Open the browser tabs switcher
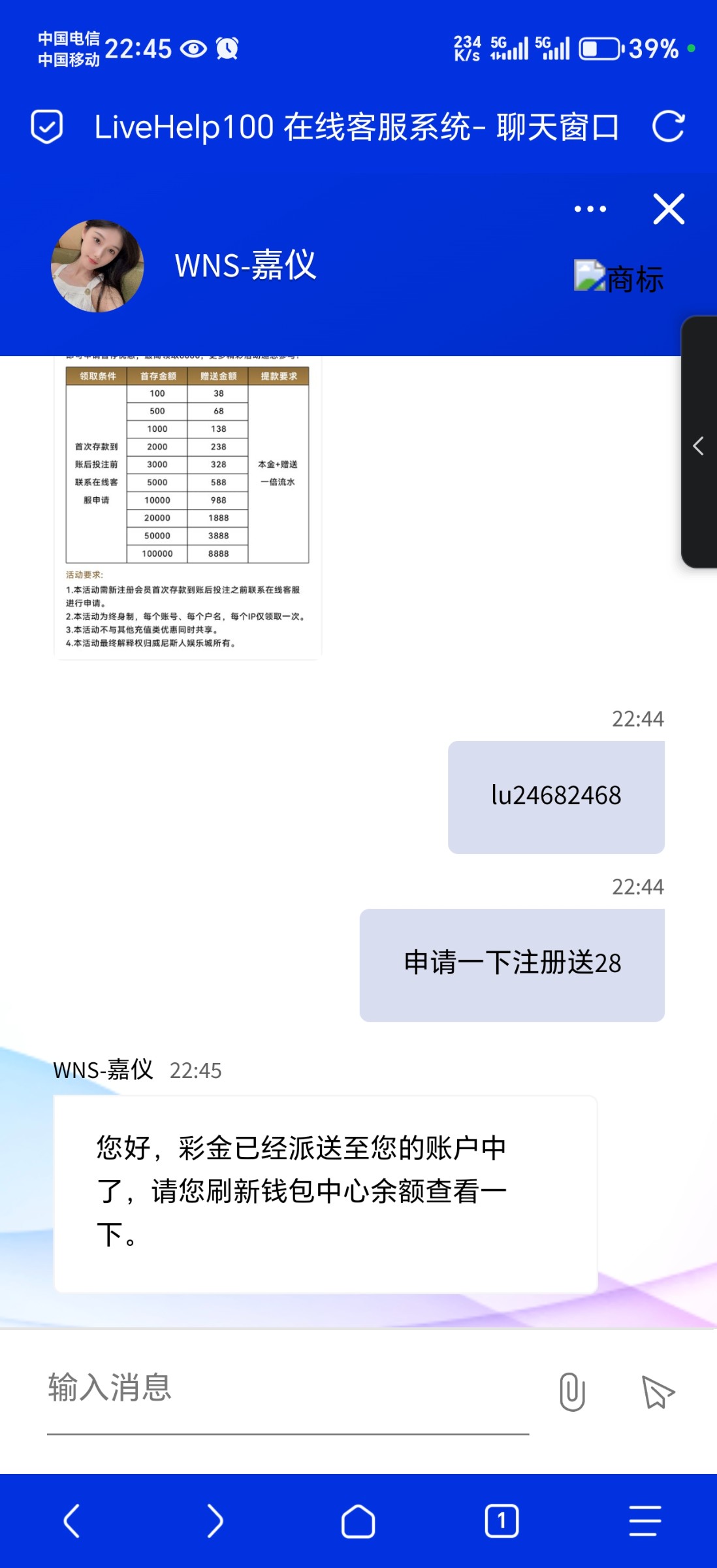Image resolution: width=717 pixels, height=1568 pixels. coord(502,1521)
